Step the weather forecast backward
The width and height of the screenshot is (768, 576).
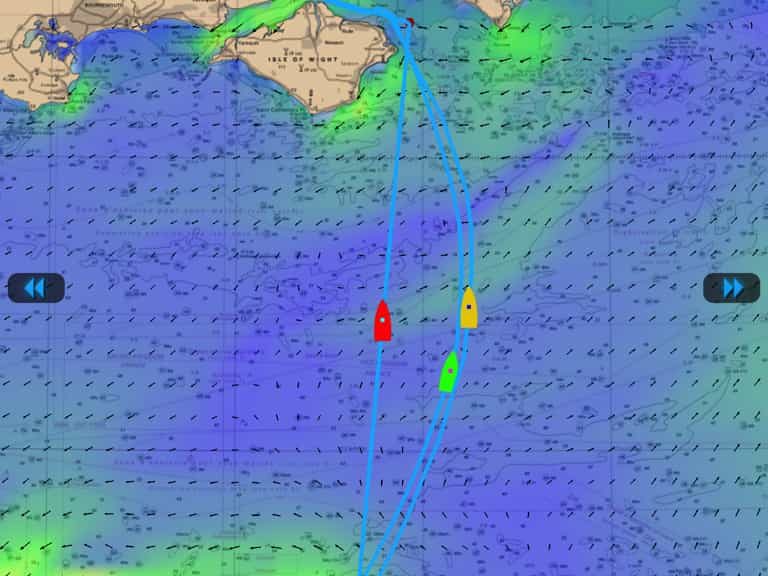pyautogui.click(x=35, y=288)
